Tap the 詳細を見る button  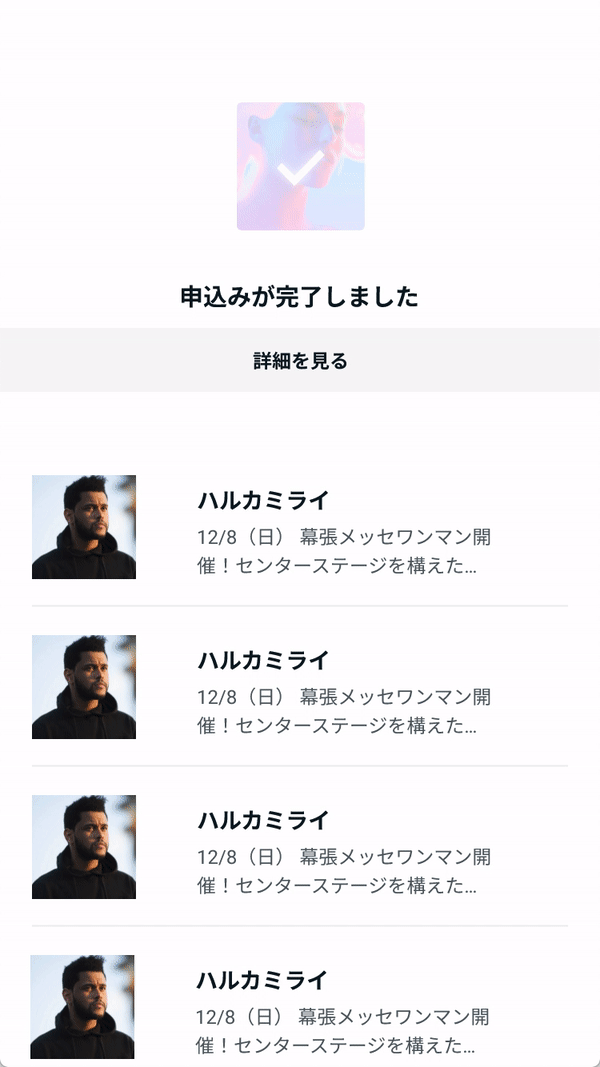click(x=300, y=361)
